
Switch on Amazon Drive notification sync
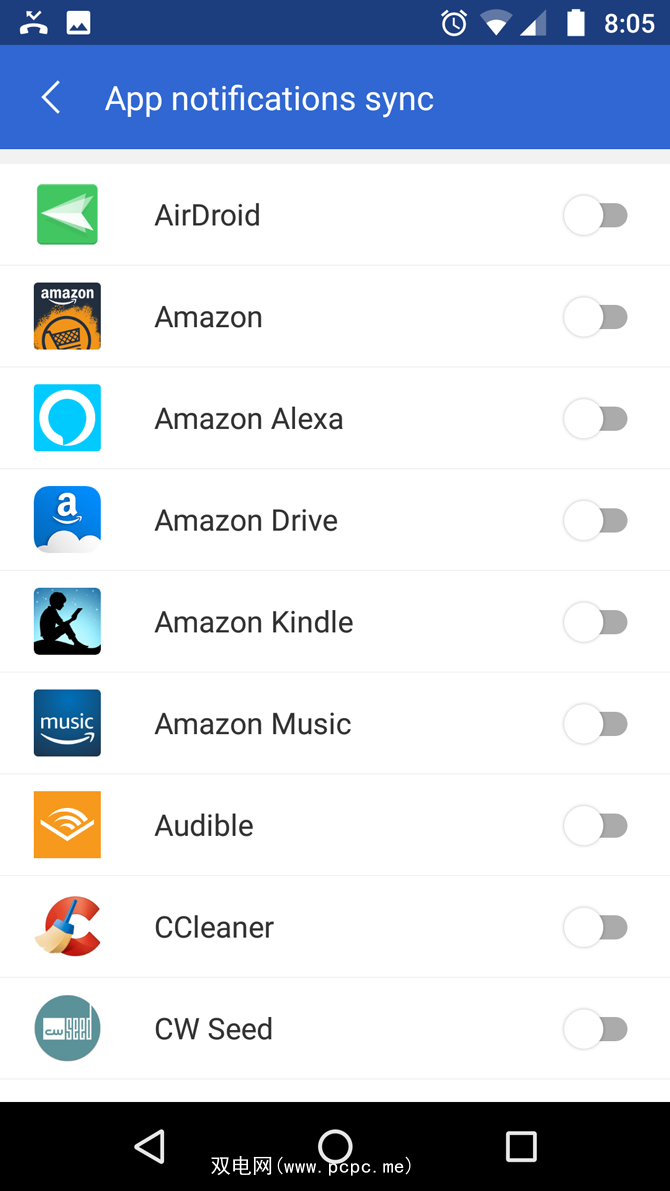596,521
